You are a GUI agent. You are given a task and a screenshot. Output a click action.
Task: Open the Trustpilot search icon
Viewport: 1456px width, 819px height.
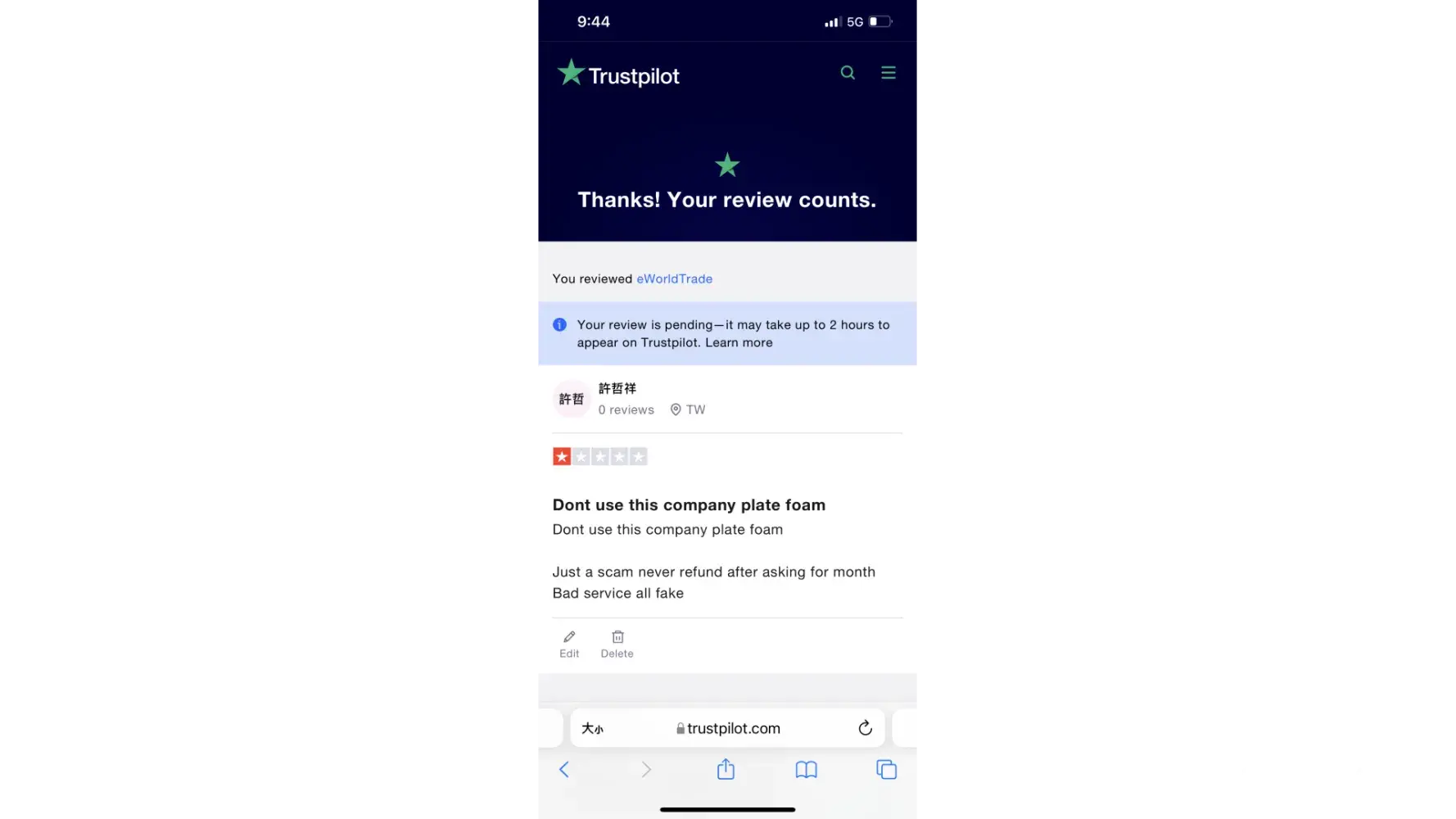click(848, 73)
